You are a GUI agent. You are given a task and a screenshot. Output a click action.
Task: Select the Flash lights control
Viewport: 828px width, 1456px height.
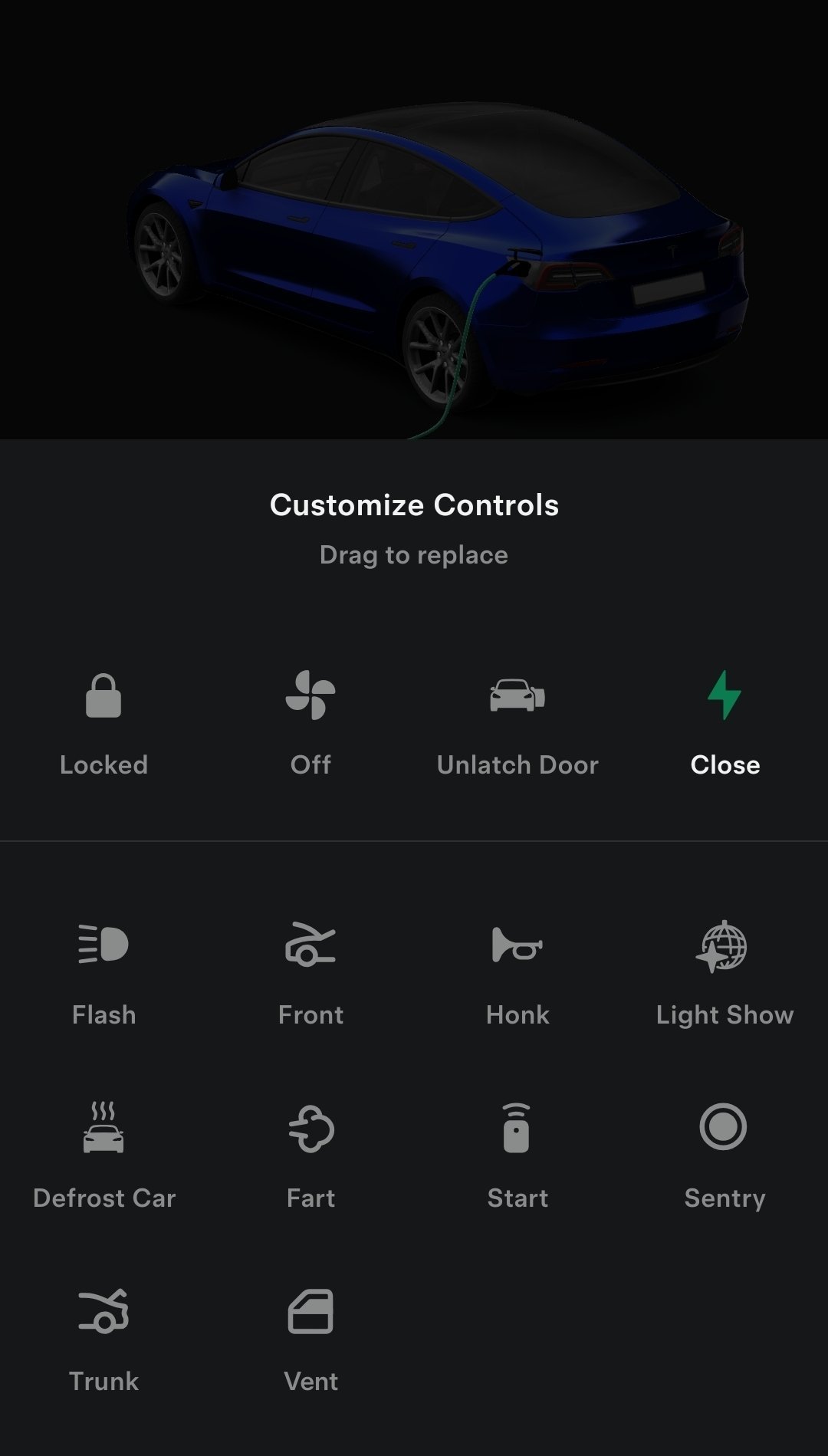[103, 974]
